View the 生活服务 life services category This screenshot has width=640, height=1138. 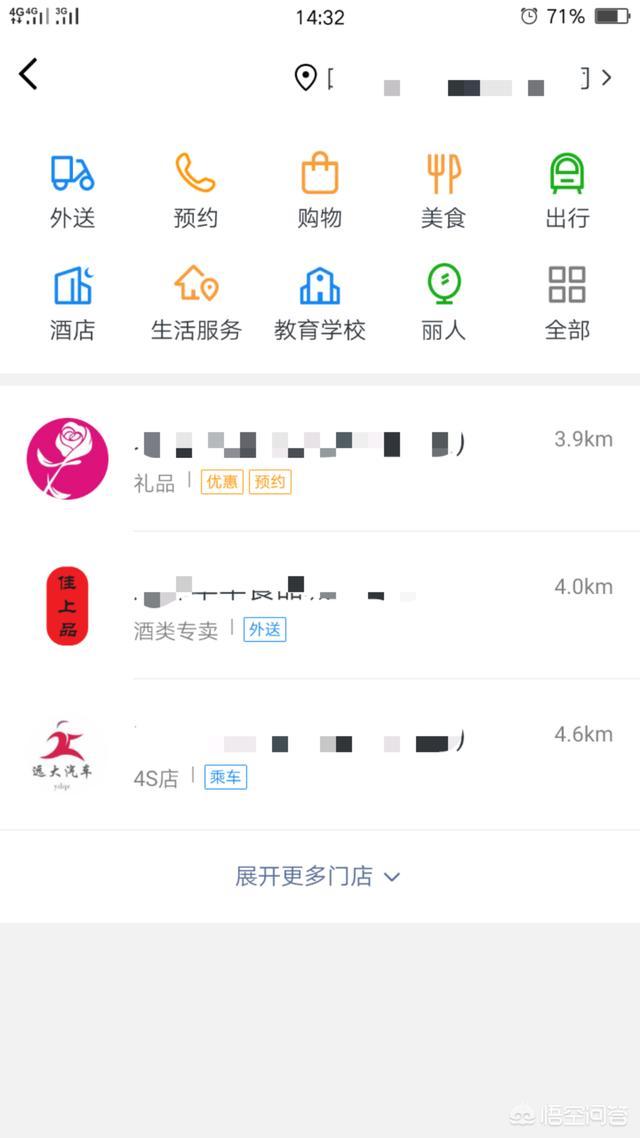coord(196,303)
